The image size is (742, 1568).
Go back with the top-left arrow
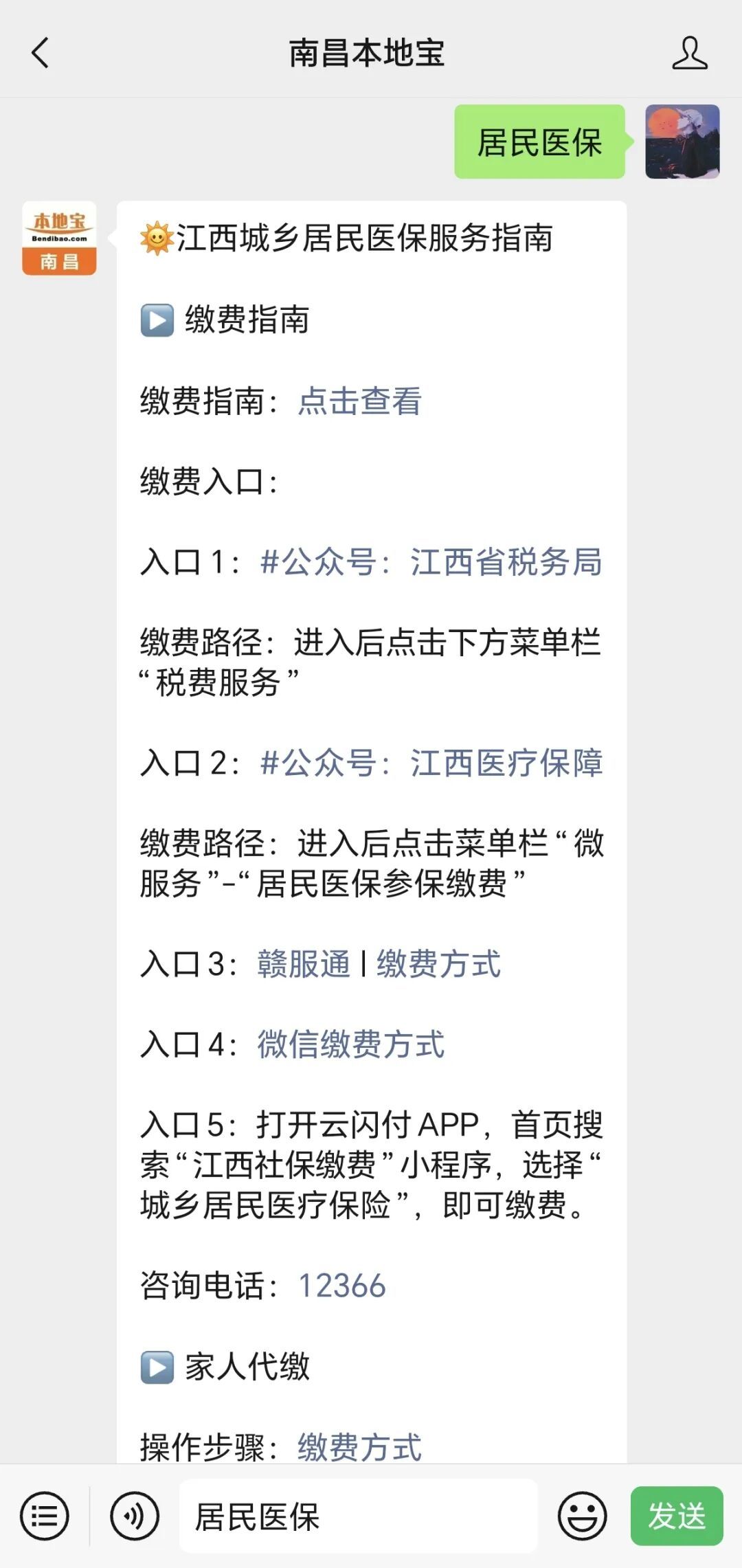pos(41,53)
